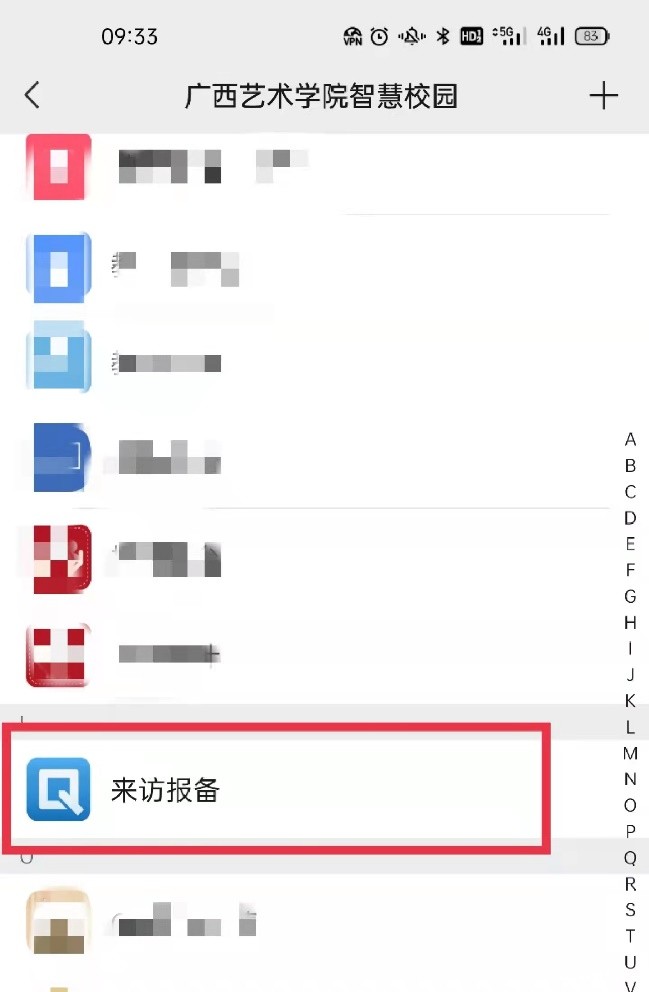Jump to letter A in the index
649x992 pixels.
[630, 440]
